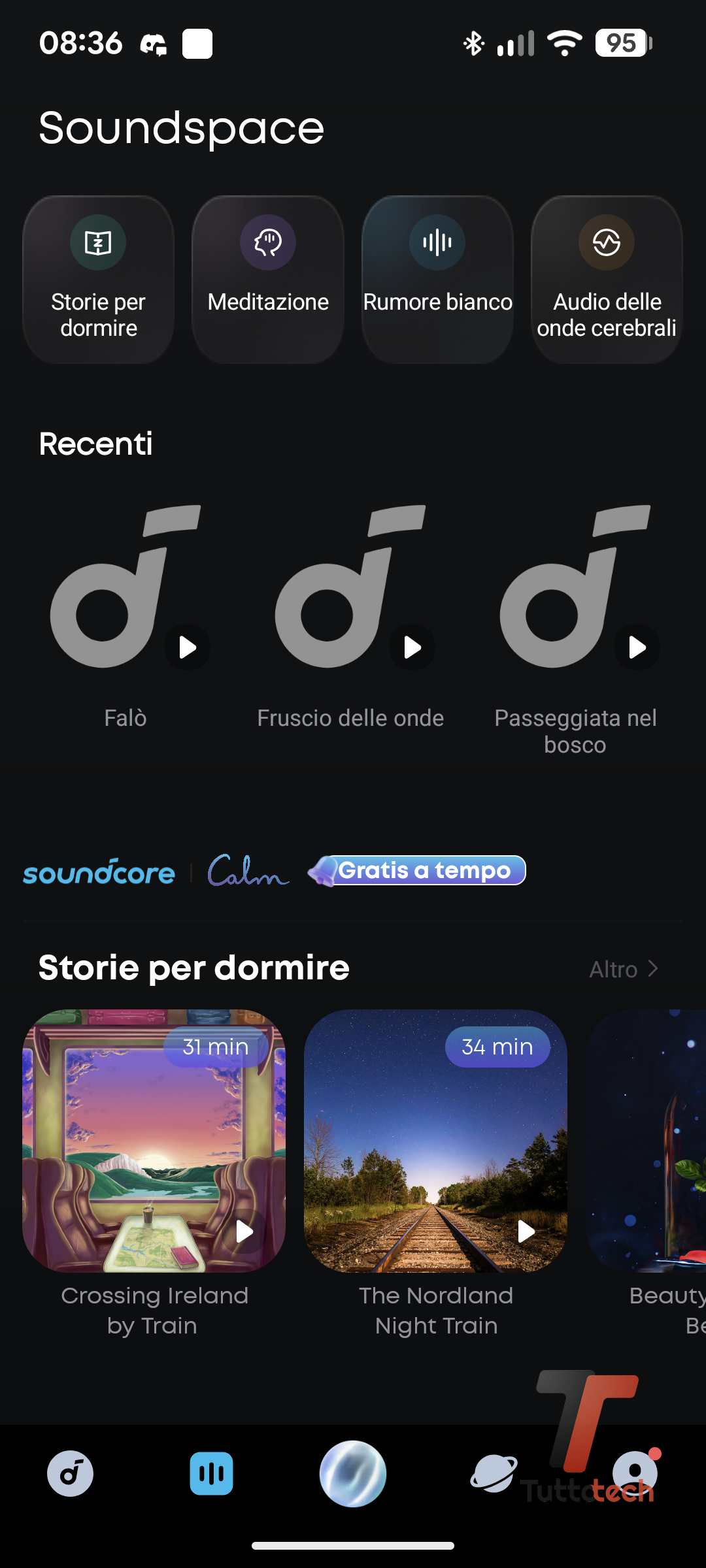This screenshot has height=1568, width=706.
Task: Play Passeggiata nel bosco
Action: click(x=637, y=647)
